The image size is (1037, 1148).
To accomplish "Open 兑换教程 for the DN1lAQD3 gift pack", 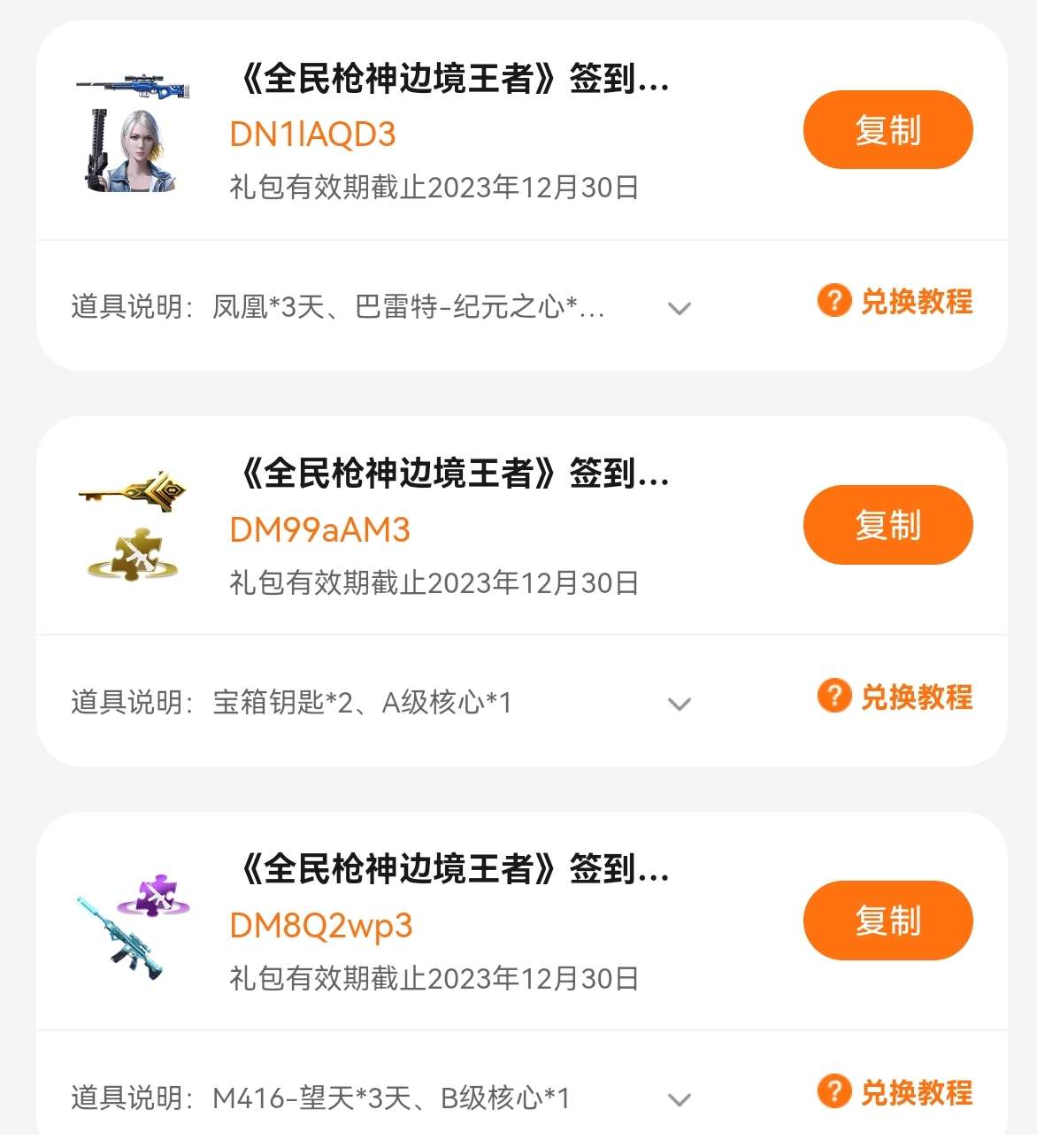I will [895, 302].
